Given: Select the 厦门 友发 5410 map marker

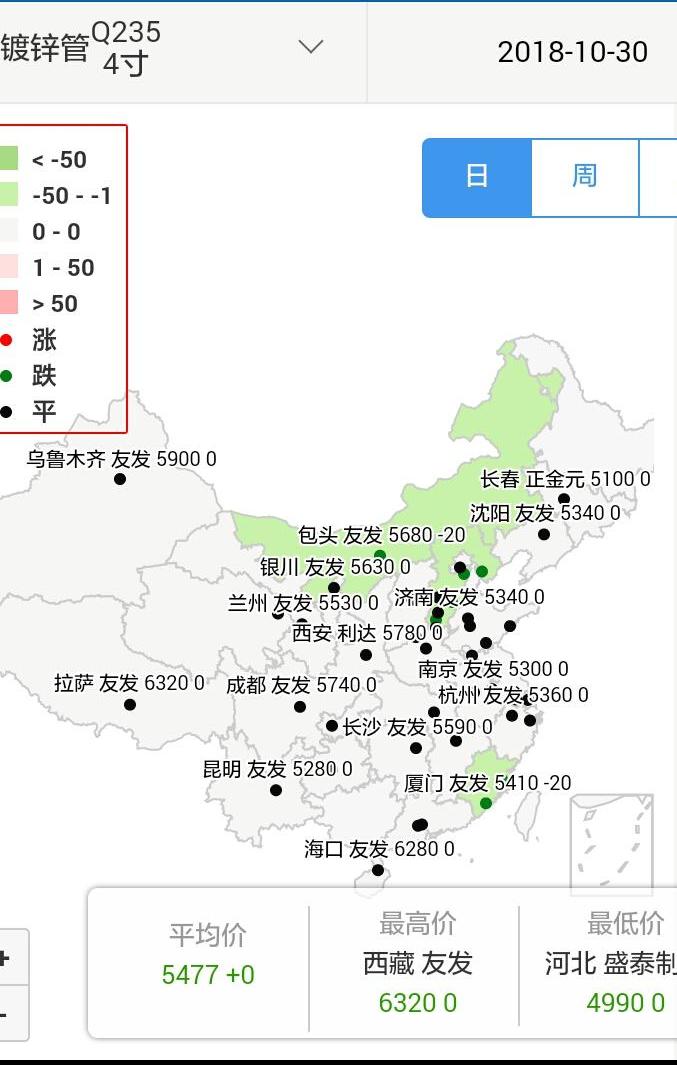Looking at the screenshot, I should click(x=486, y=803).
